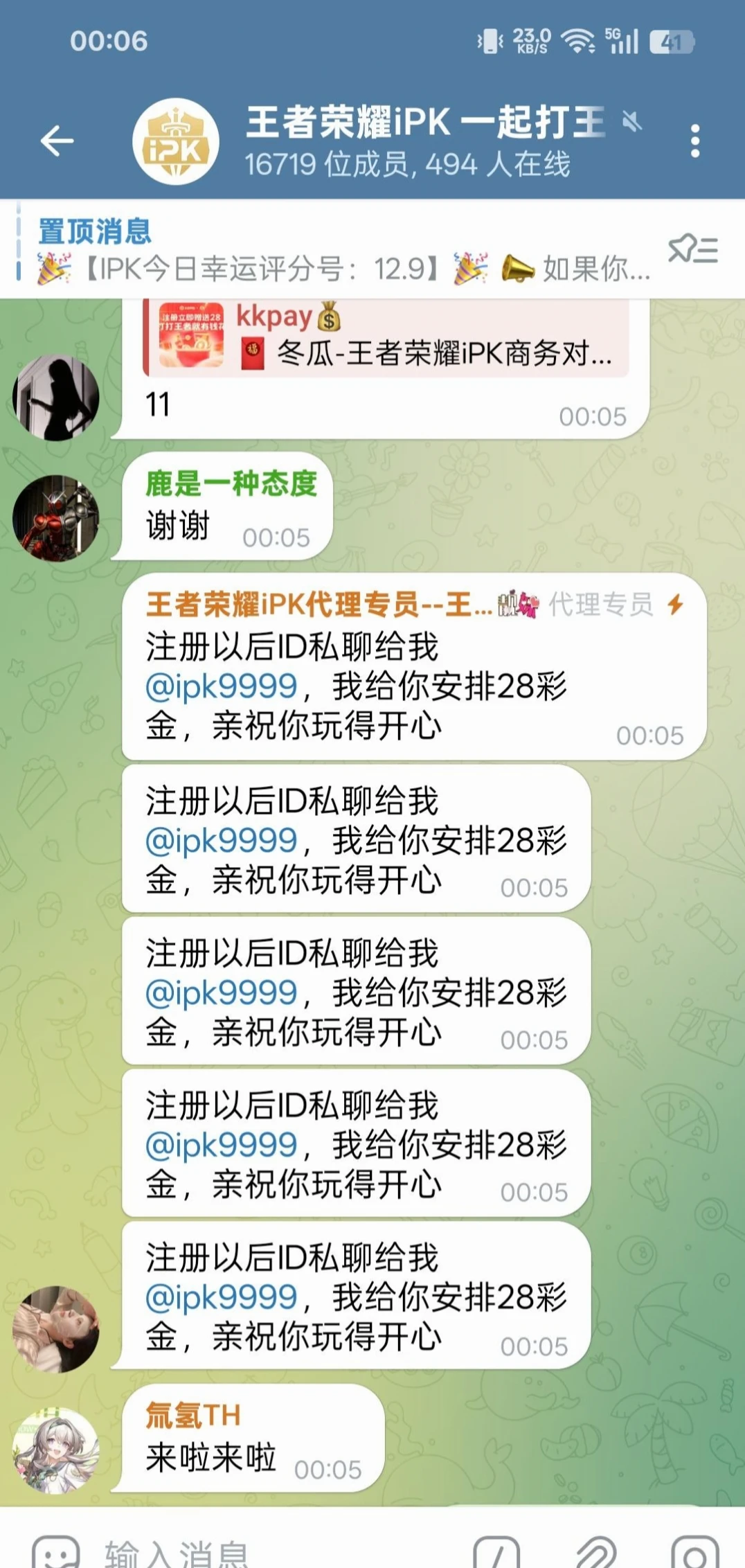
Task: Go back from the chat
Action: tap(57, 141)
